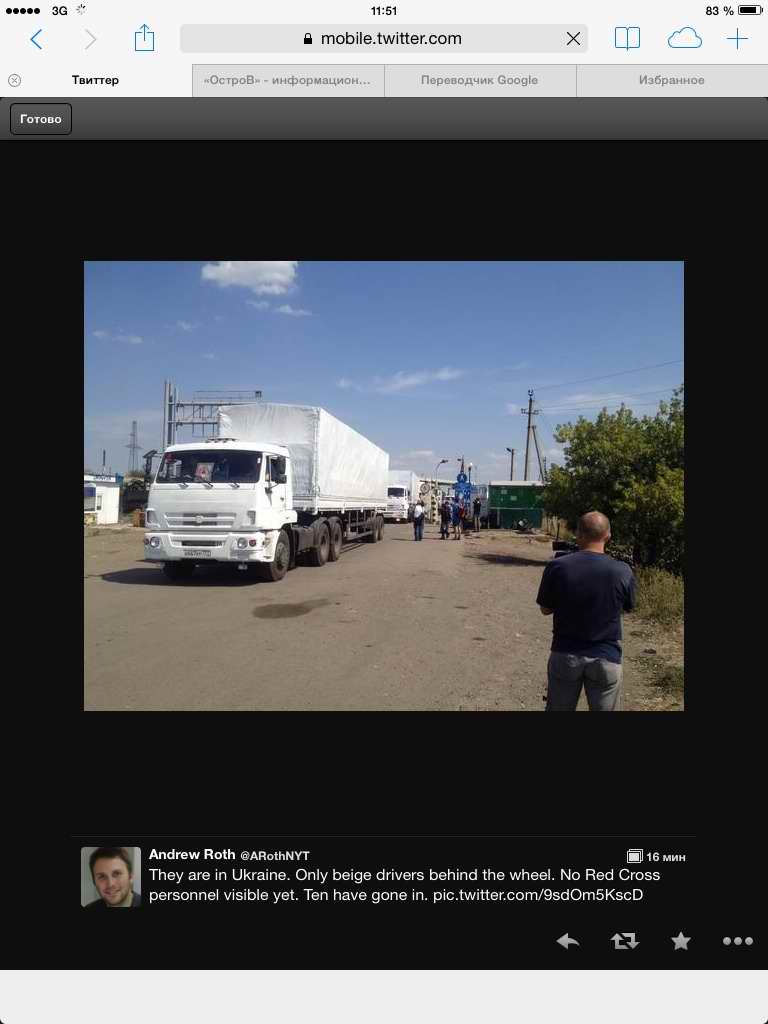
Task: Close the Твиттер tab
Action: [x=14, y=80]
